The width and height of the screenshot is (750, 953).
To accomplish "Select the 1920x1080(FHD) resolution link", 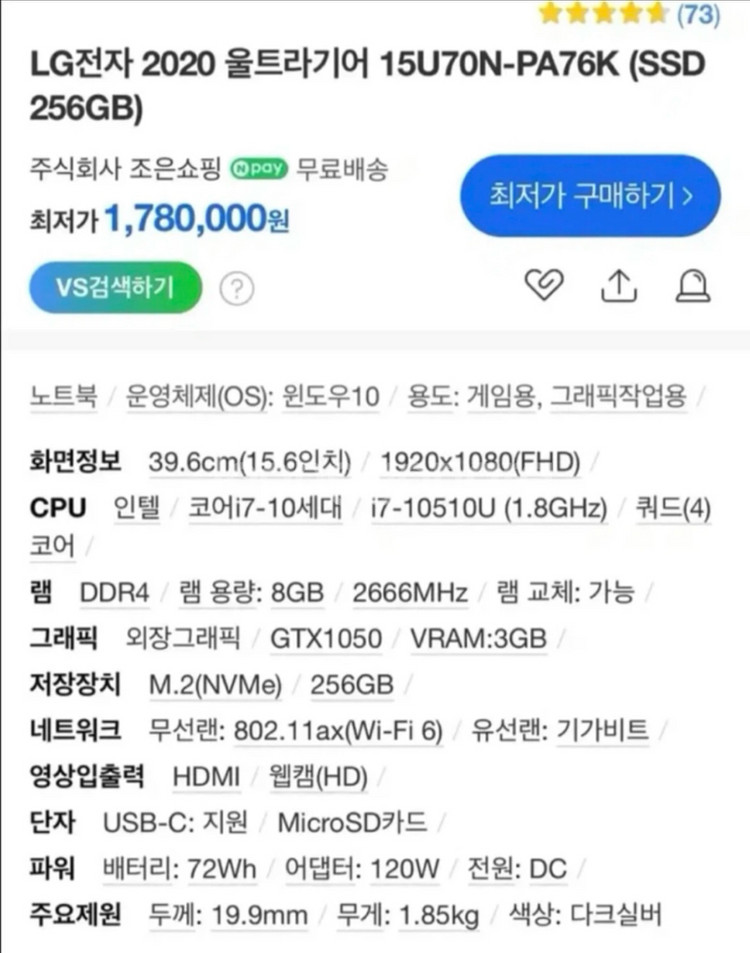I will 480,461.
